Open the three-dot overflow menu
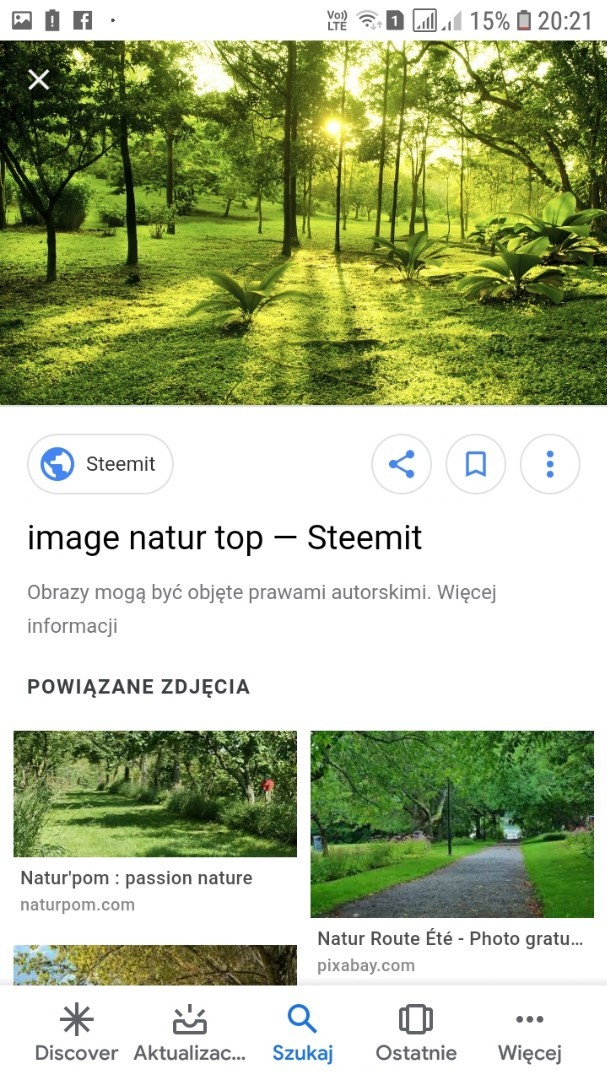Viewport: 607px width, 1080px height. [x=550, y=464]
